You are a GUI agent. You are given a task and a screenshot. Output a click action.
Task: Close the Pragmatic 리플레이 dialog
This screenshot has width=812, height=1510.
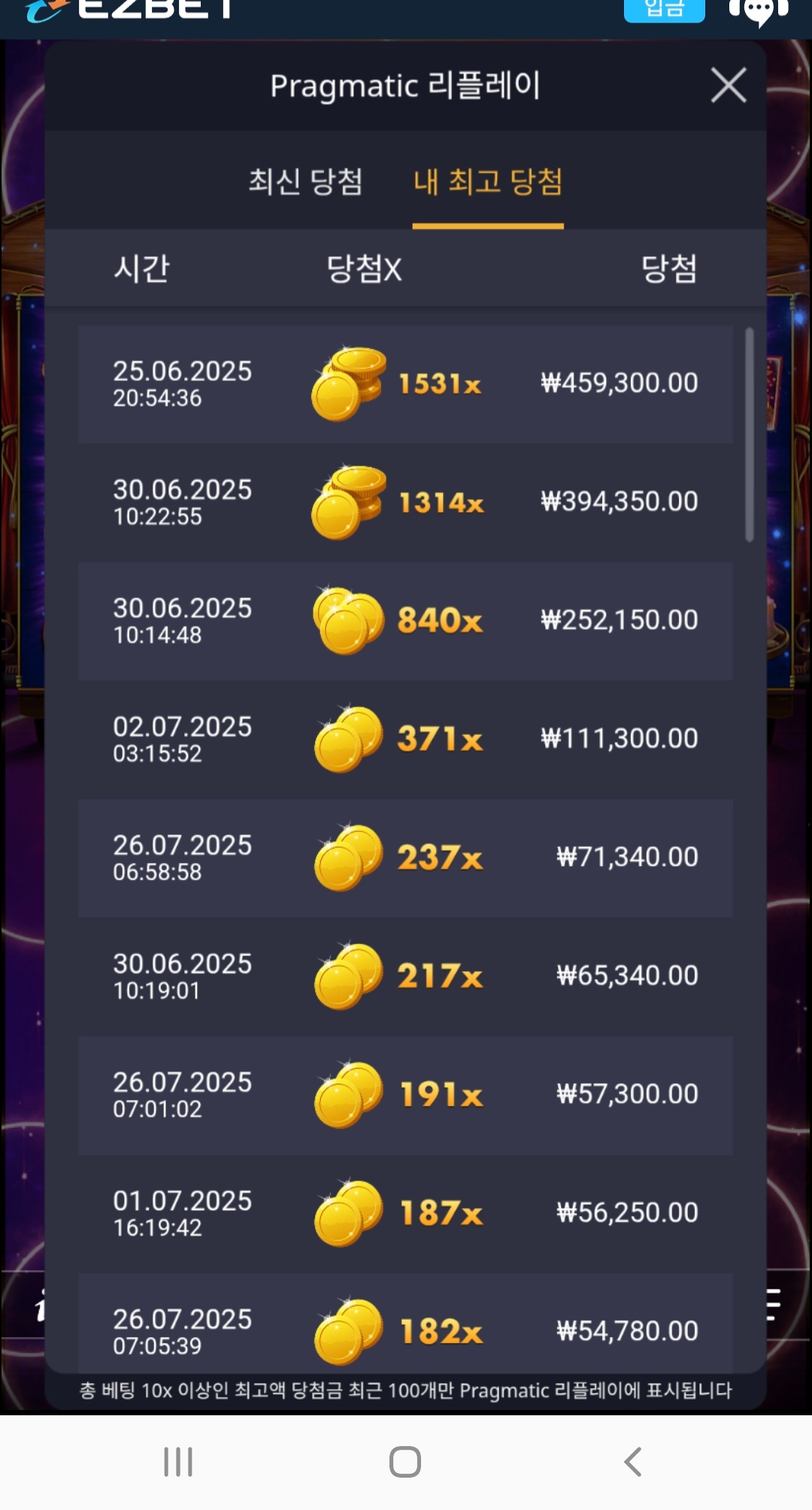click(729, 85)
